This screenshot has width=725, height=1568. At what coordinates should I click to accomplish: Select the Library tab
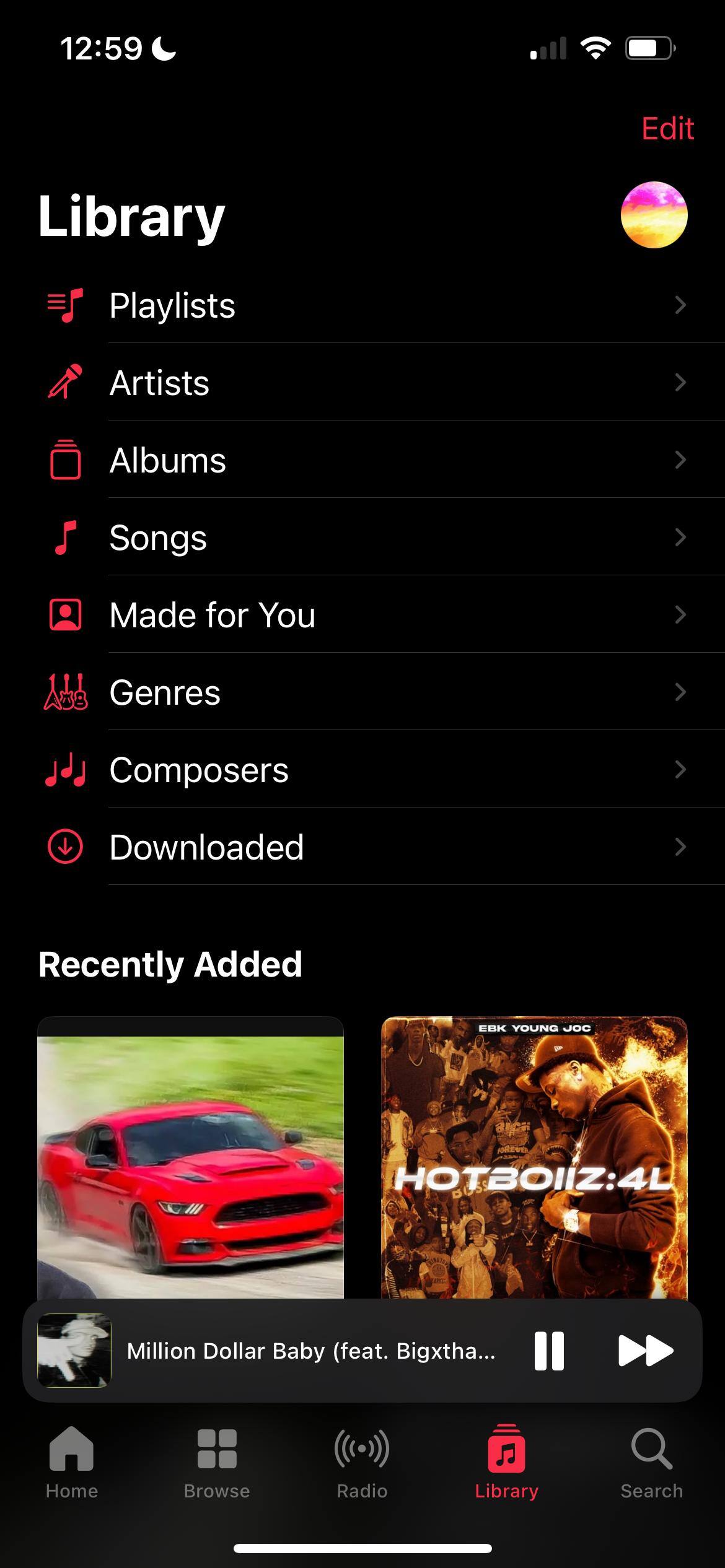point(507,1463)
